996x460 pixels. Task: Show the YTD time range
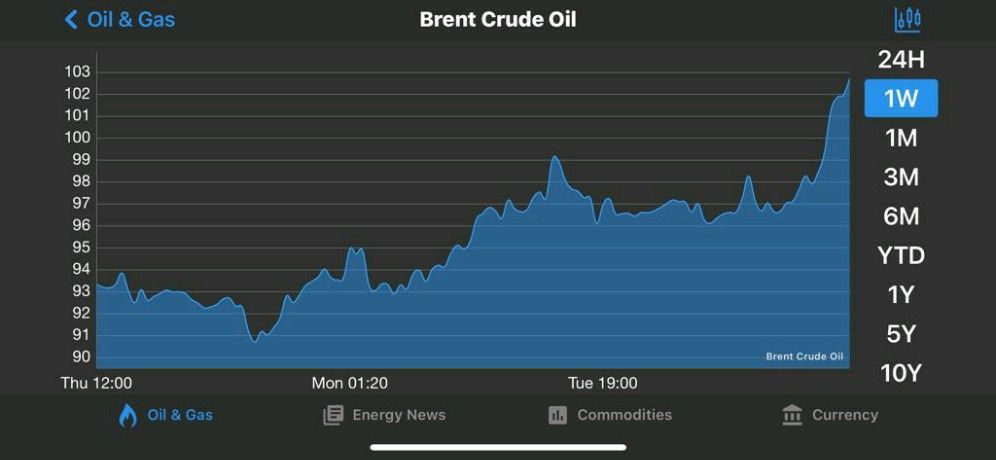(x=901, y=255)
